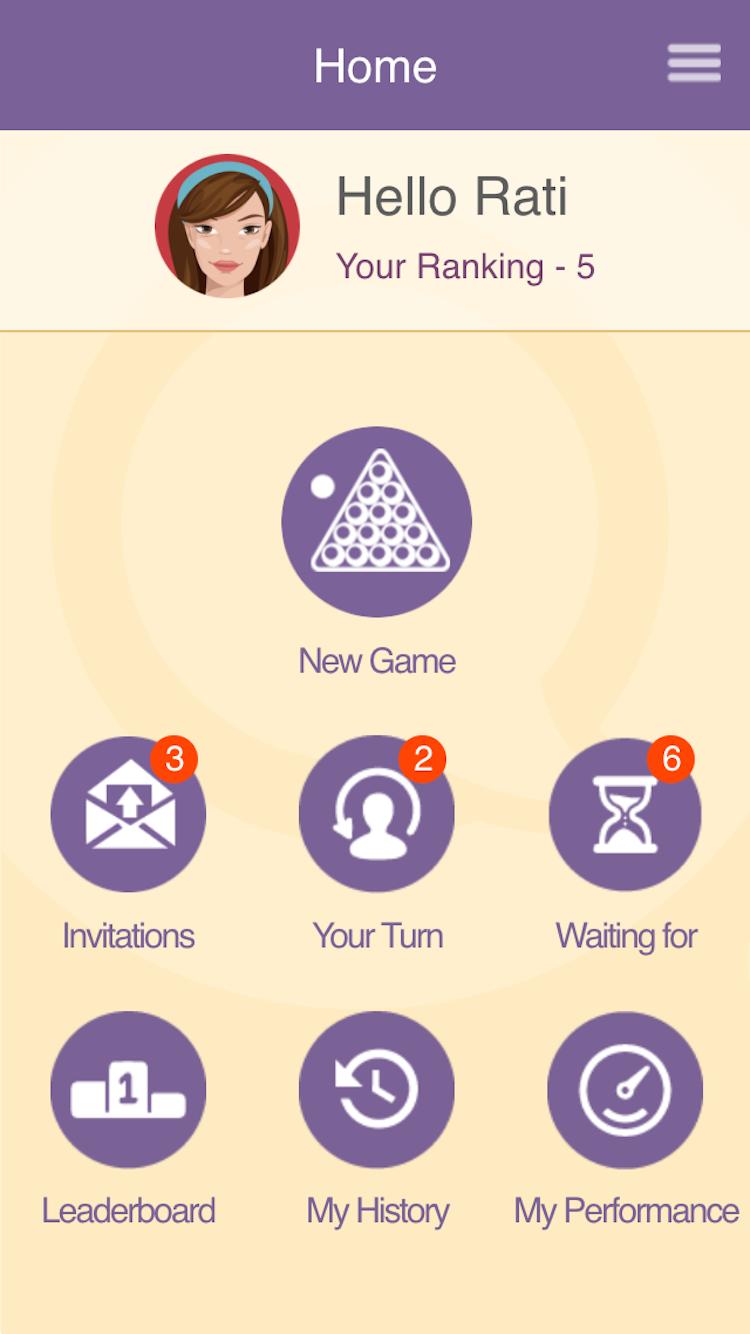Select the New Game label
750x1334 pixels.
click(x=377, y=661)
